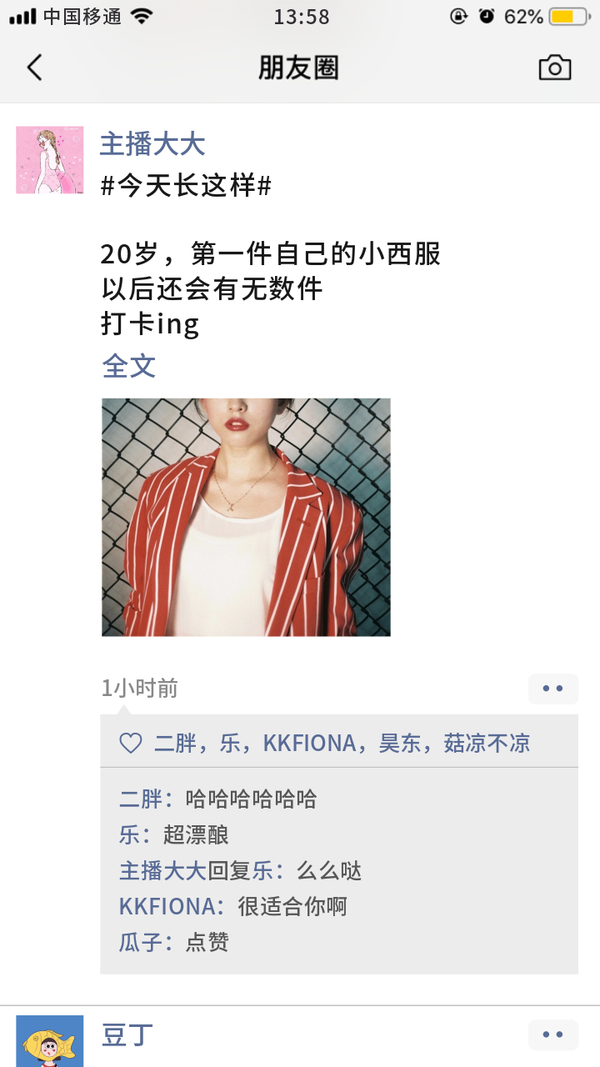600x1067 pixels.
Task: Open like/comment menu on 豆丁's post
Action: pos(552,1035)
